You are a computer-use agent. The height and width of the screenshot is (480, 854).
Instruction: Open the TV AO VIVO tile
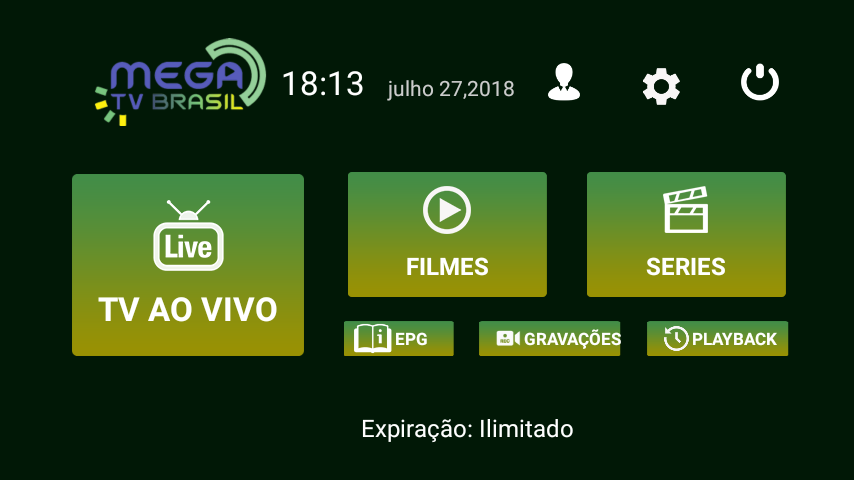pos(188,265)
